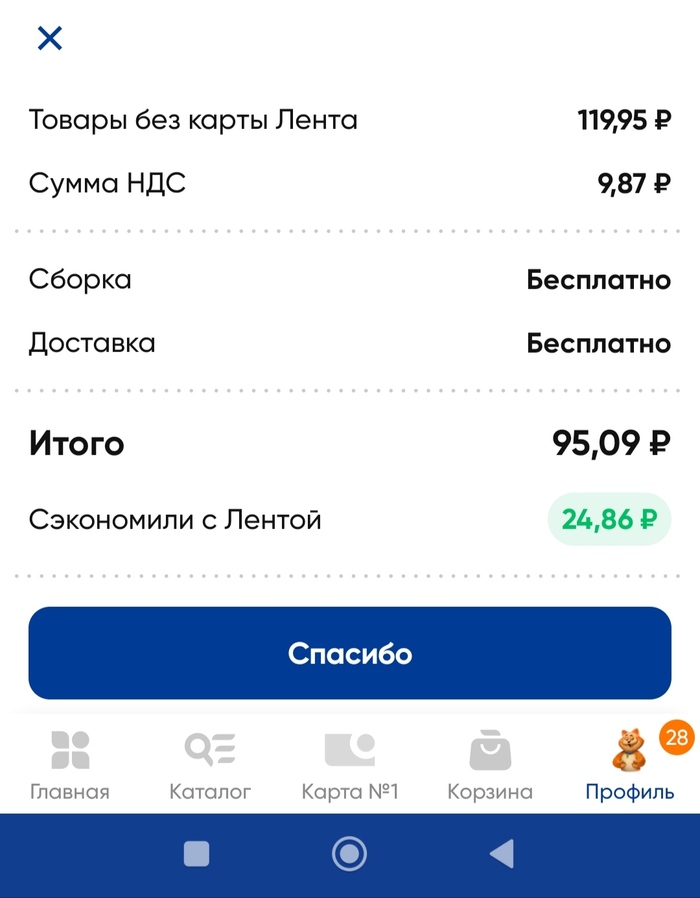Switch to the Главная tab
700x898 pixels.
(70, 765)
